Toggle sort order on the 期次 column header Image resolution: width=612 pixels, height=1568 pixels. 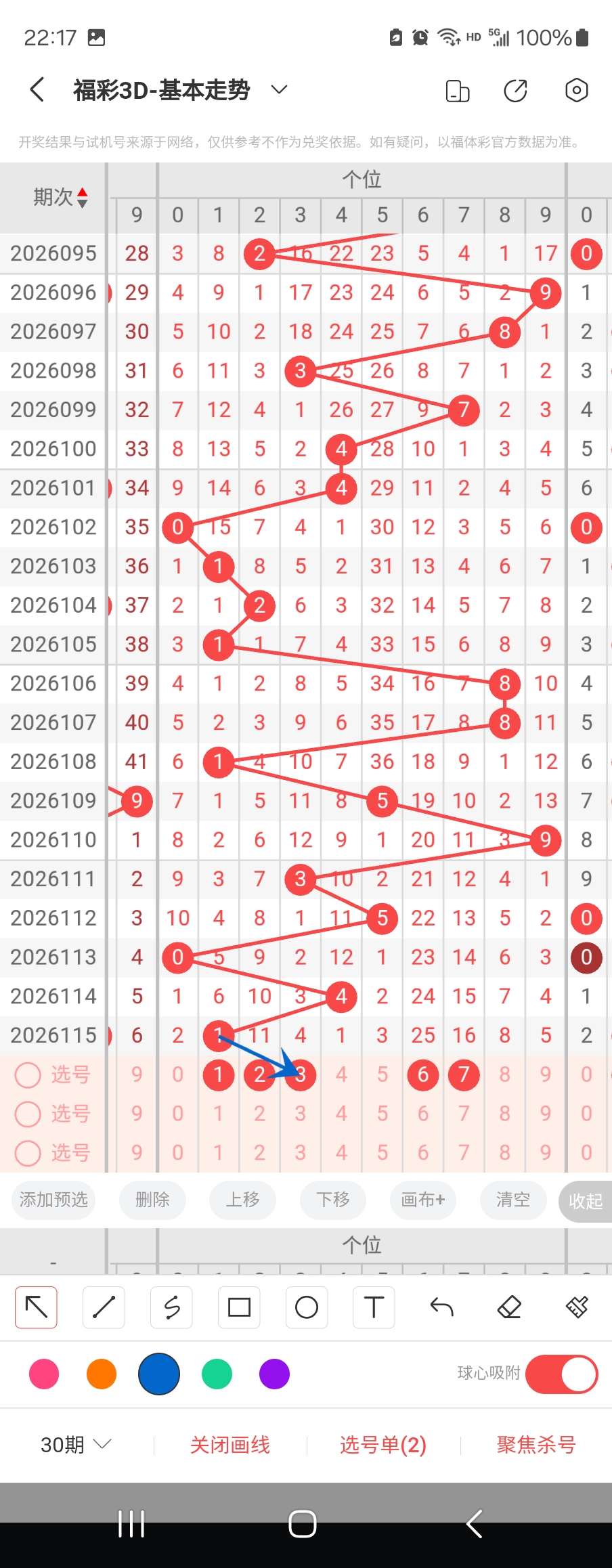coord(60,197)
